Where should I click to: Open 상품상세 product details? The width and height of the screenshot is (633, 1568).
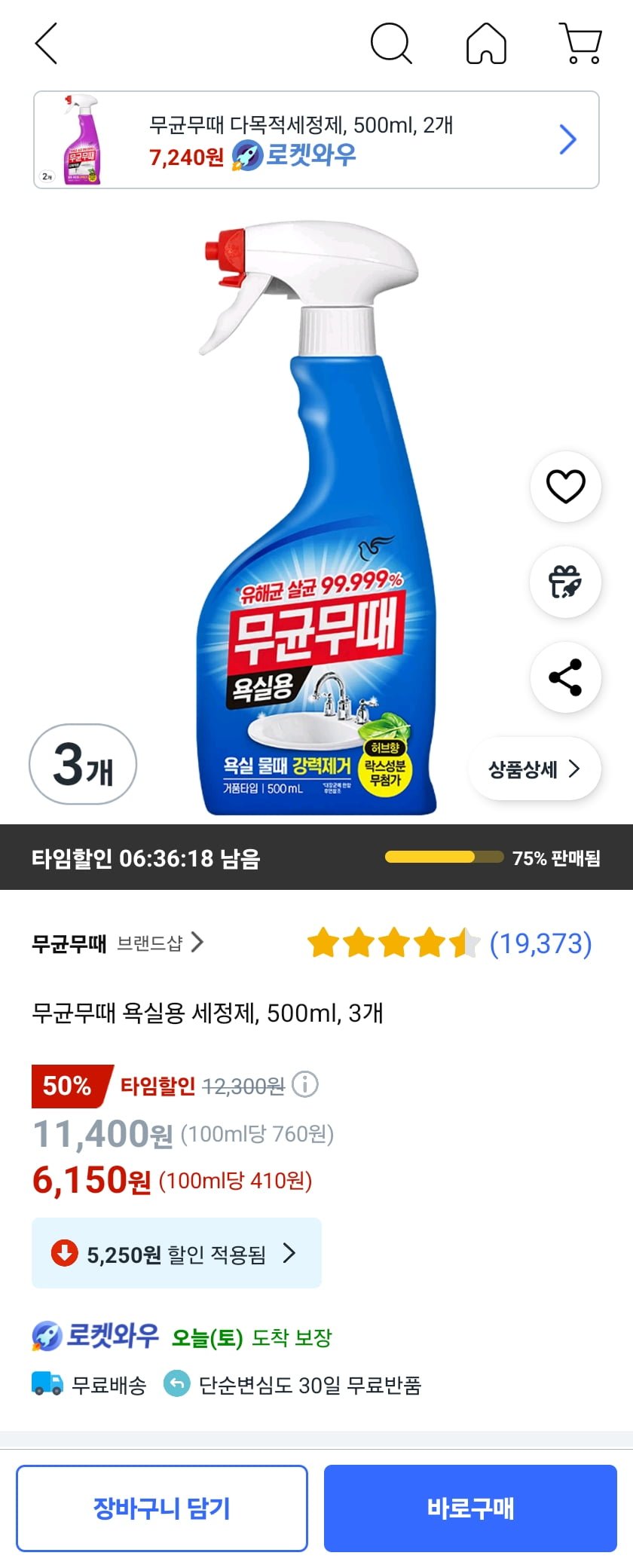pos(534,769)
